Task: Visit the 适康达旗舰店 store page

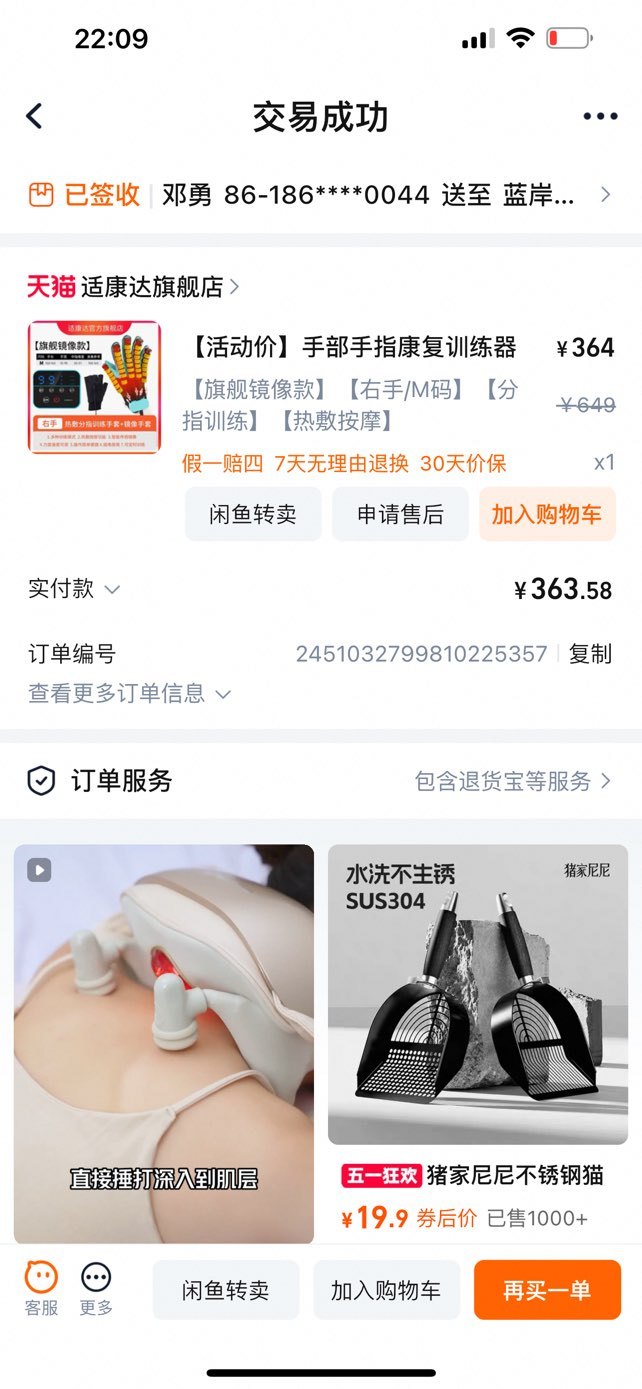Action: pos(134,287)
